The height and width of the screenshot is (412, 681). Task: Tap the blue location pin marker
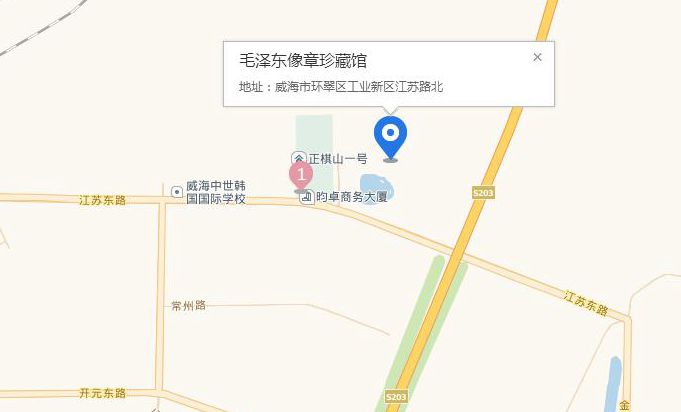click(389, 135)
